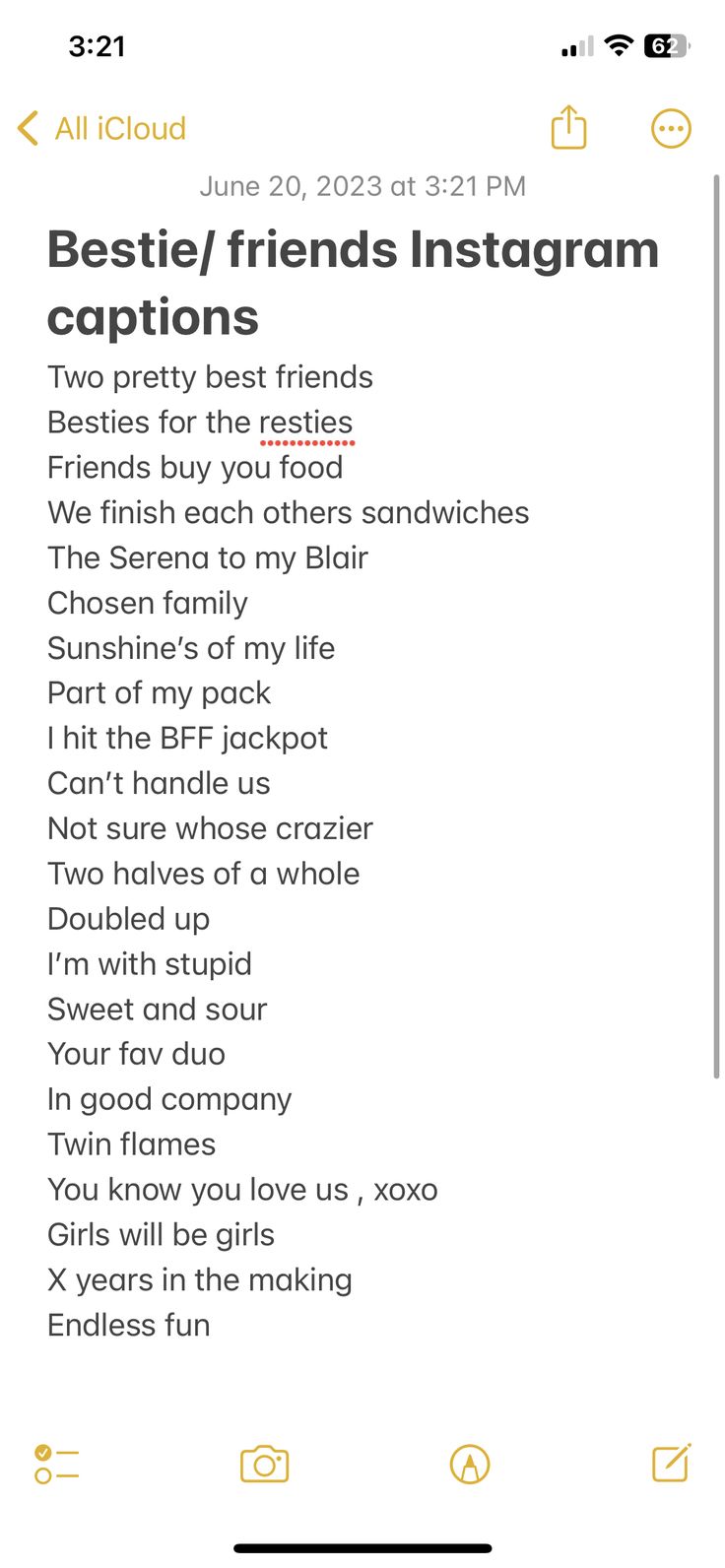725x1568 pixels.
Task: Open the camera attachment options
Action: pyautogui.click(x=264, y=1464)
